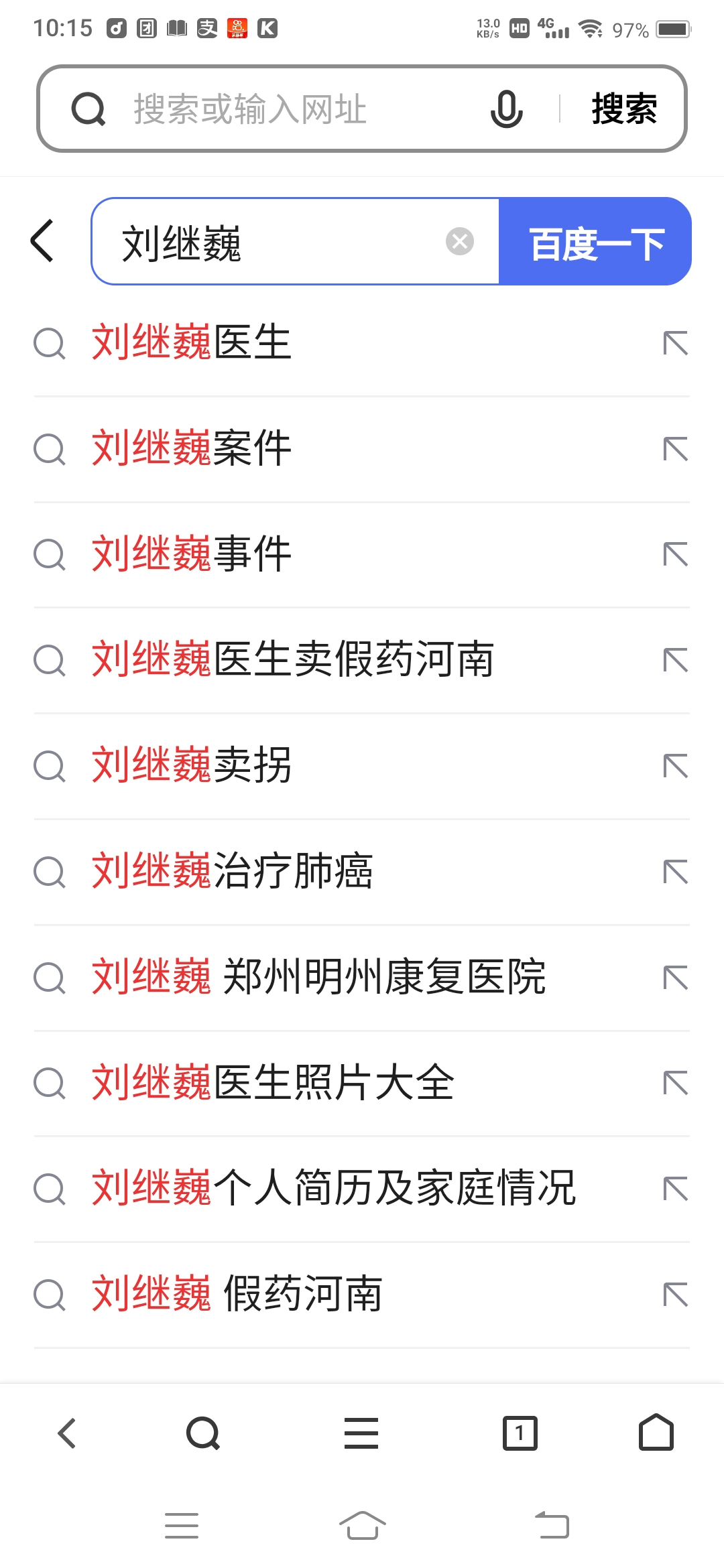Image resolution: width=724 pixels, height=1568 pixels.
Task: Fill search box with 刘继巍医生照片大全 arrow
Action: [676, 1083]
